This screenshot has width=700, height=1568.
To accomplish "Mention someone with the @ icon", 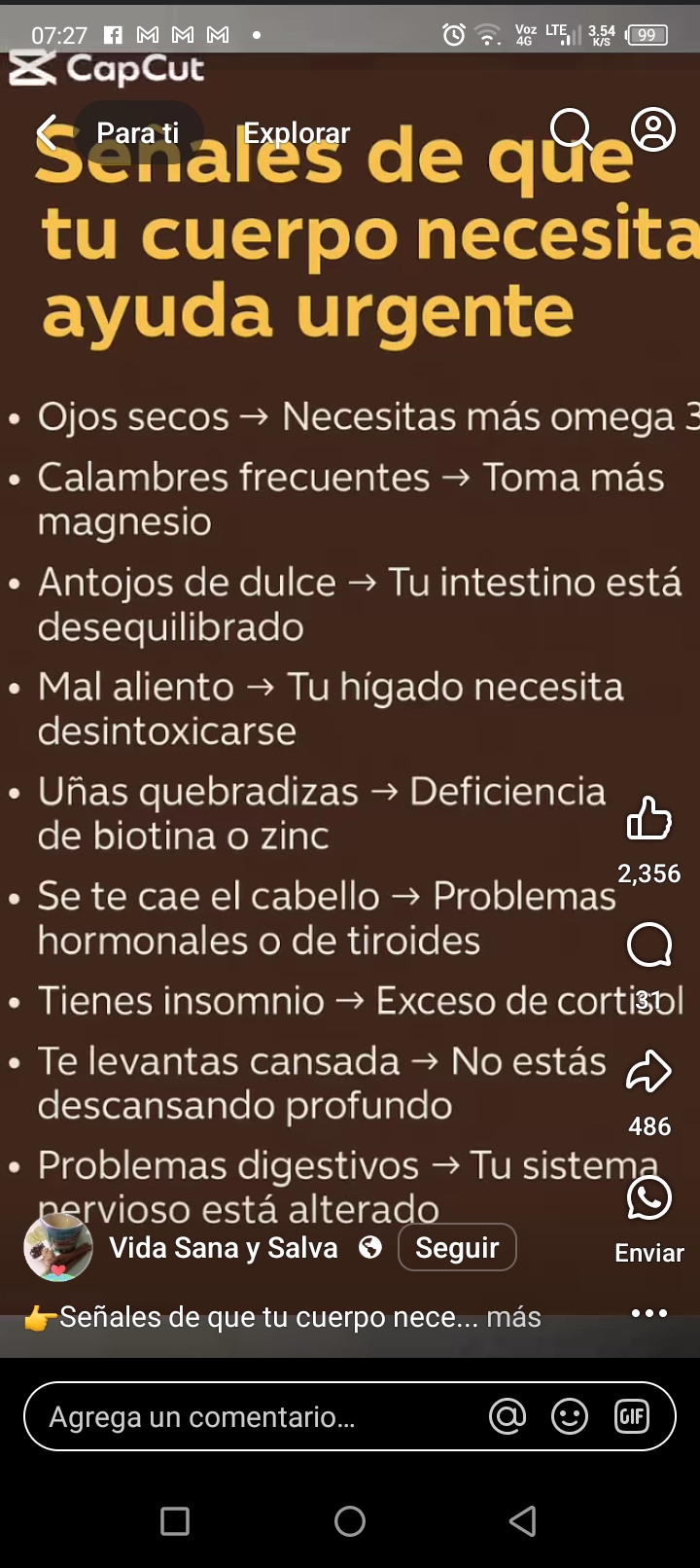I will (507, 1416).
